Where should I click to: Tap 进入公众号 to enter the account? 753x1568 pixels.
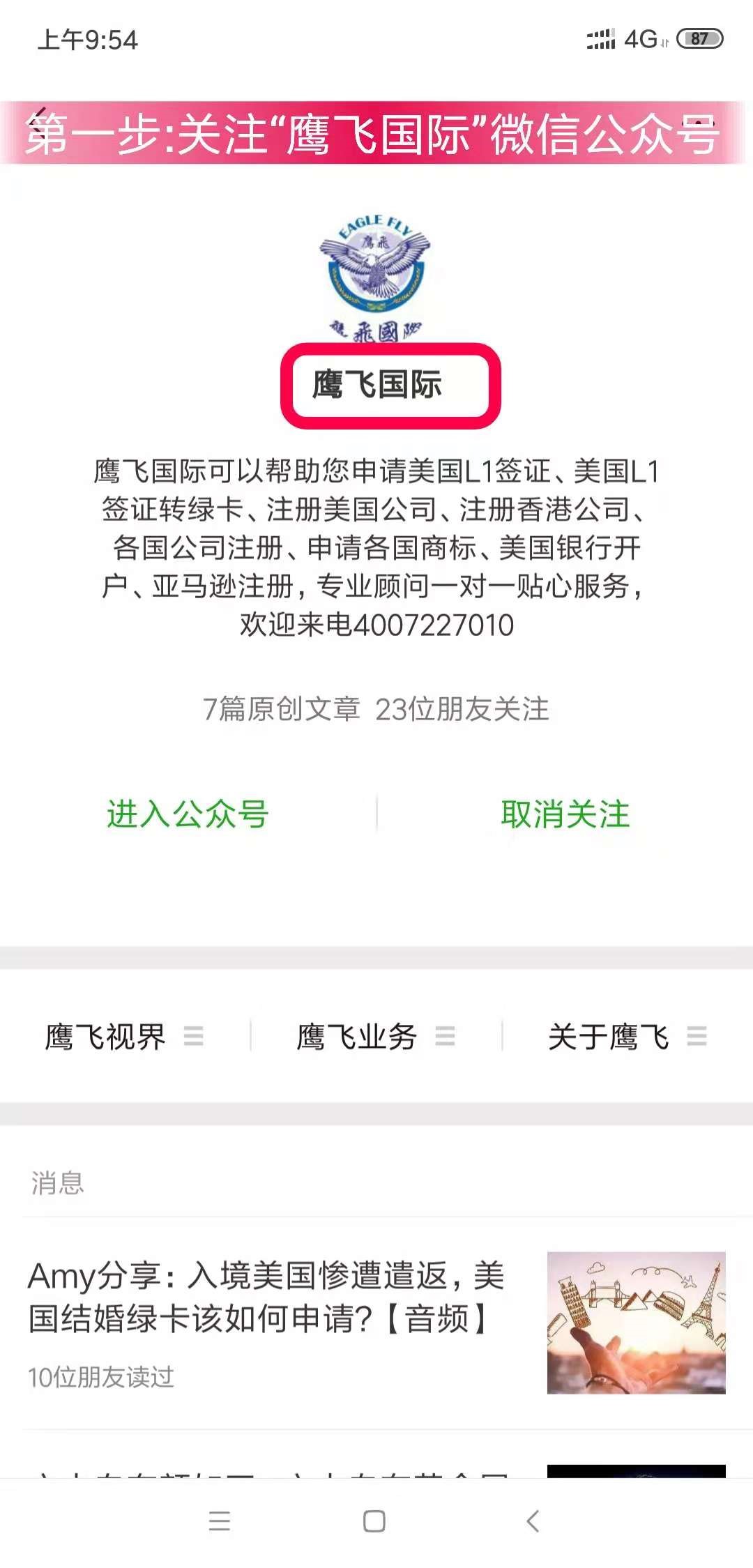pos(188,814)
